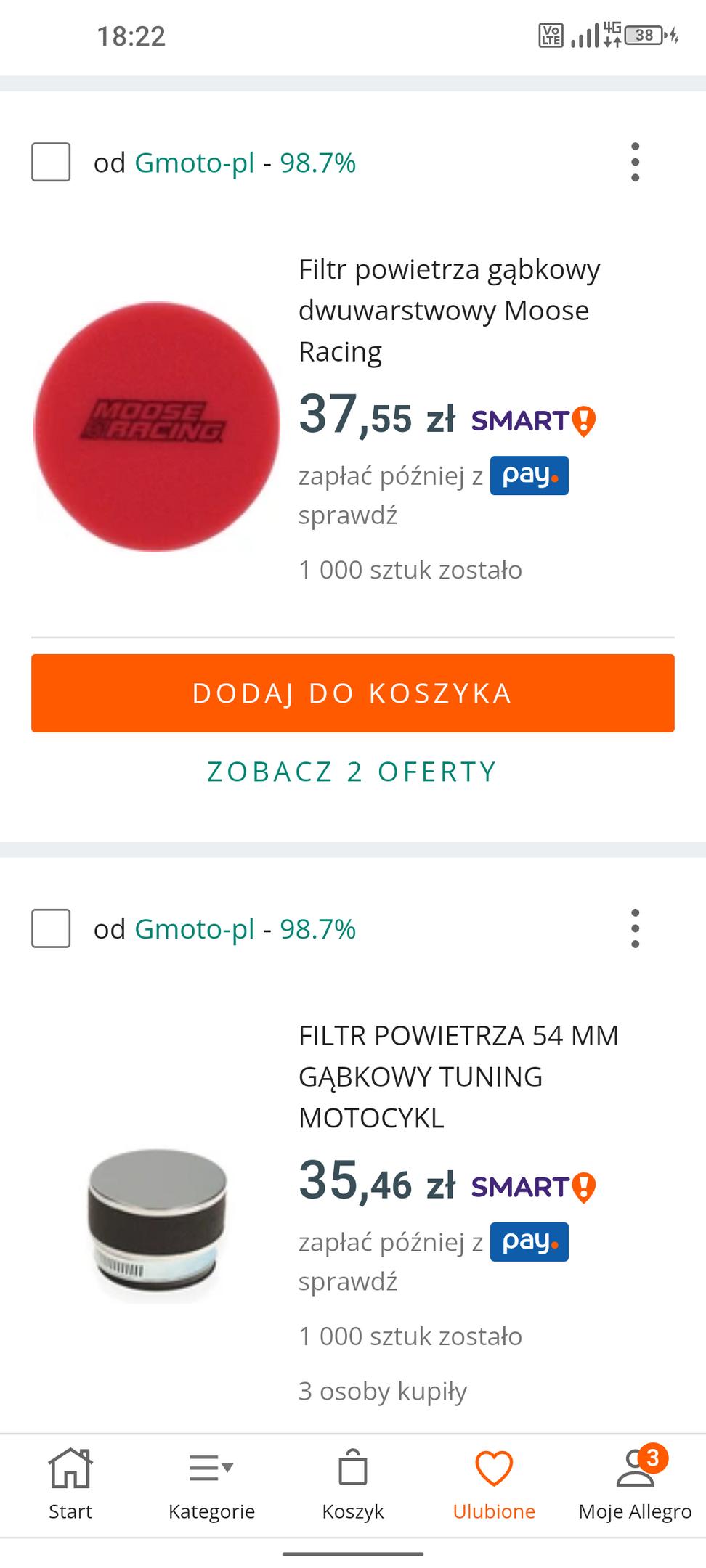The height and width of the screenshot is (1568, 706).
Task: Check pay-later option for 54 MM filter
Action: [348, 1281]
